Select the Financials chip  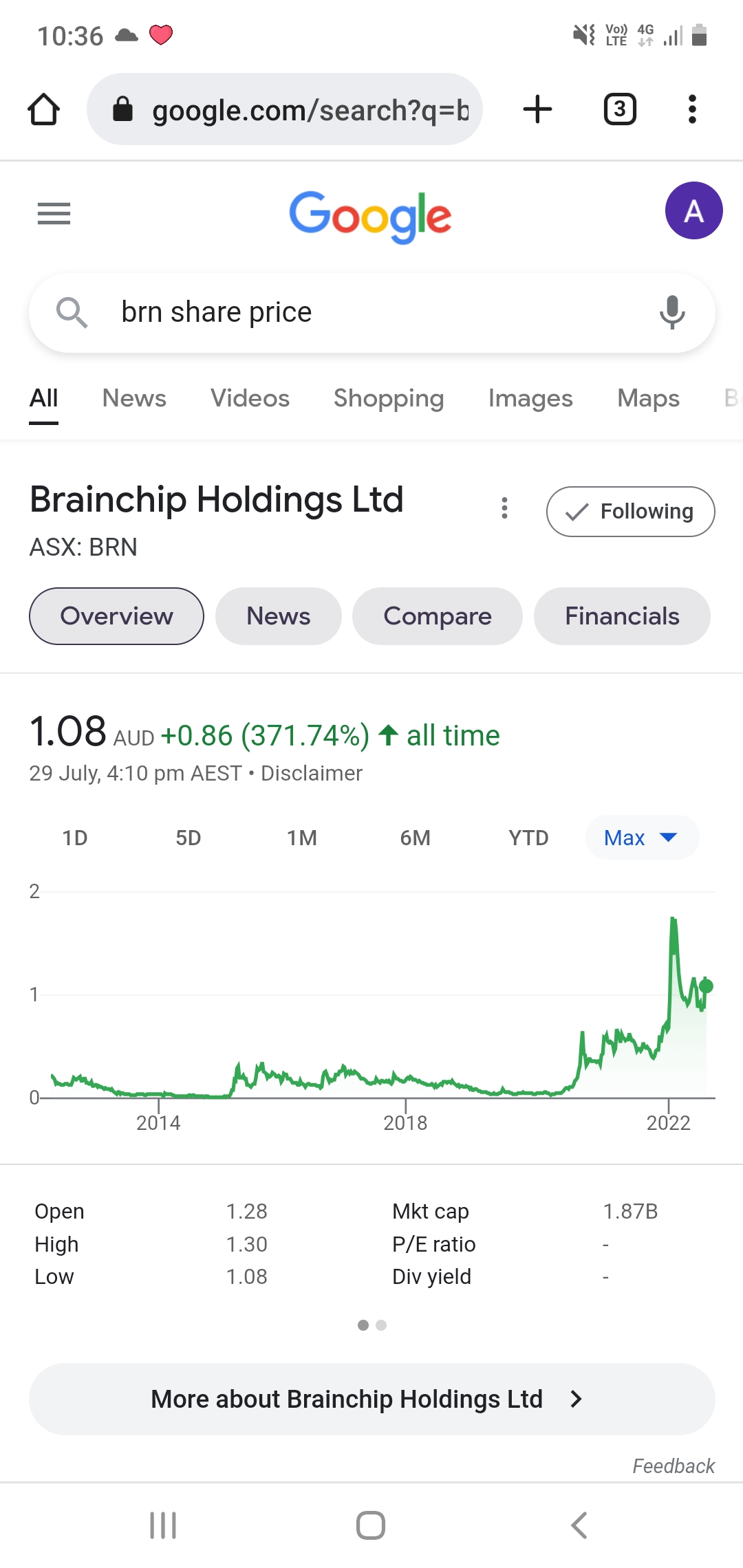tap(622, 616)
